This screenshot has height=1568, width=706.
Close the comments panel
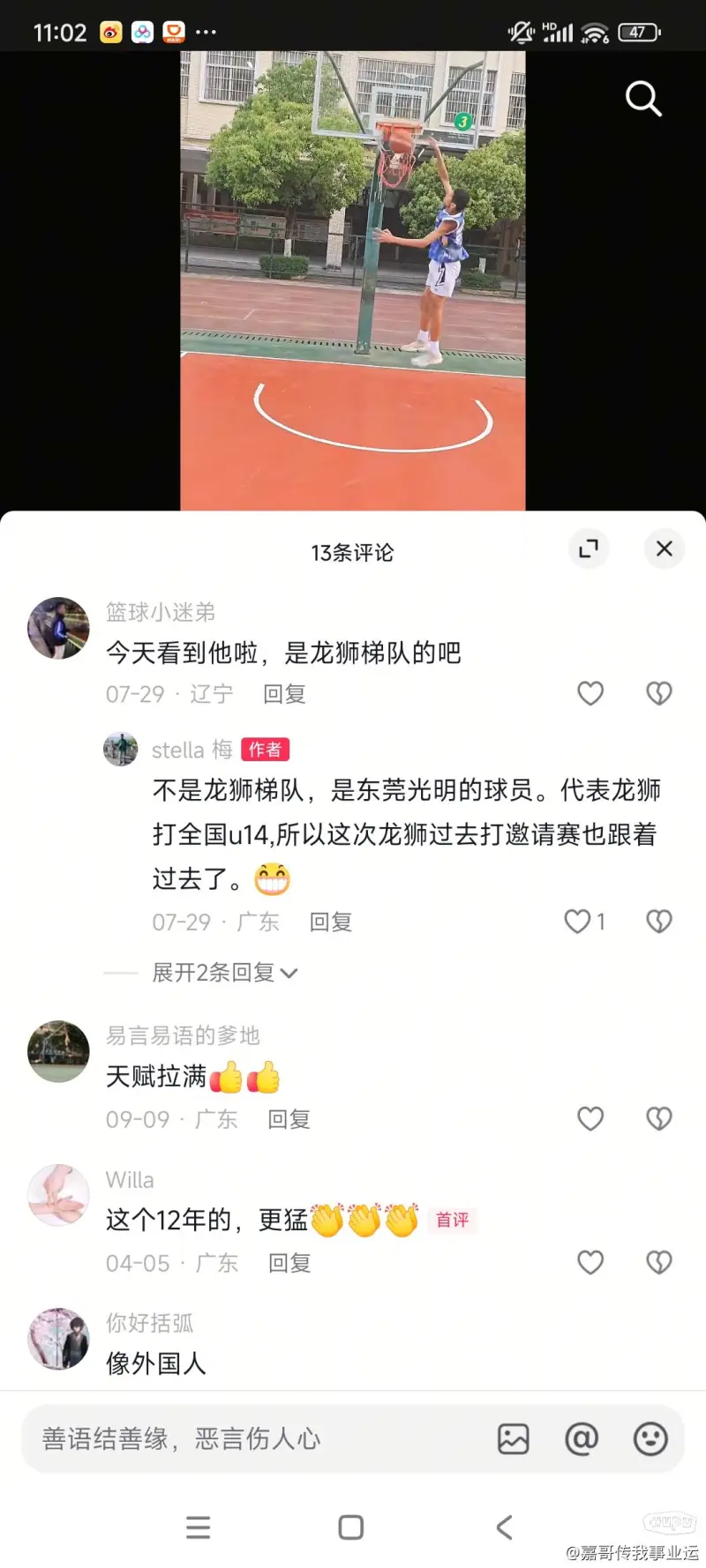tap(664, 549)
